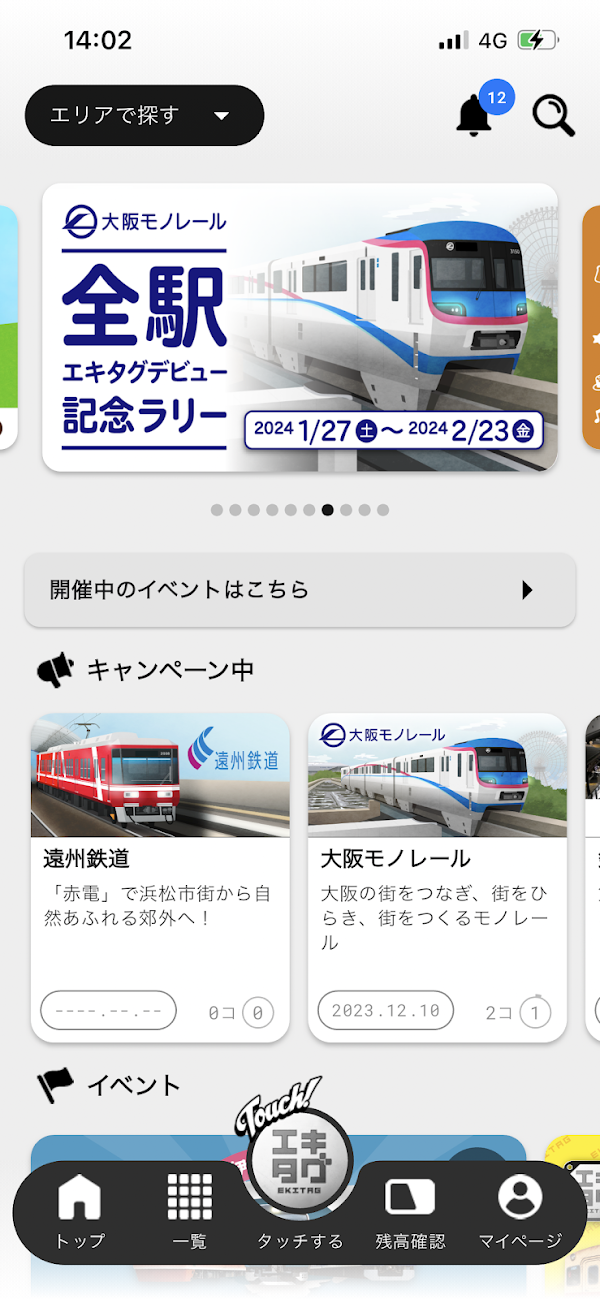Open the notifications bell
This screenshot has width=600, height=1299.
(474, 116)
